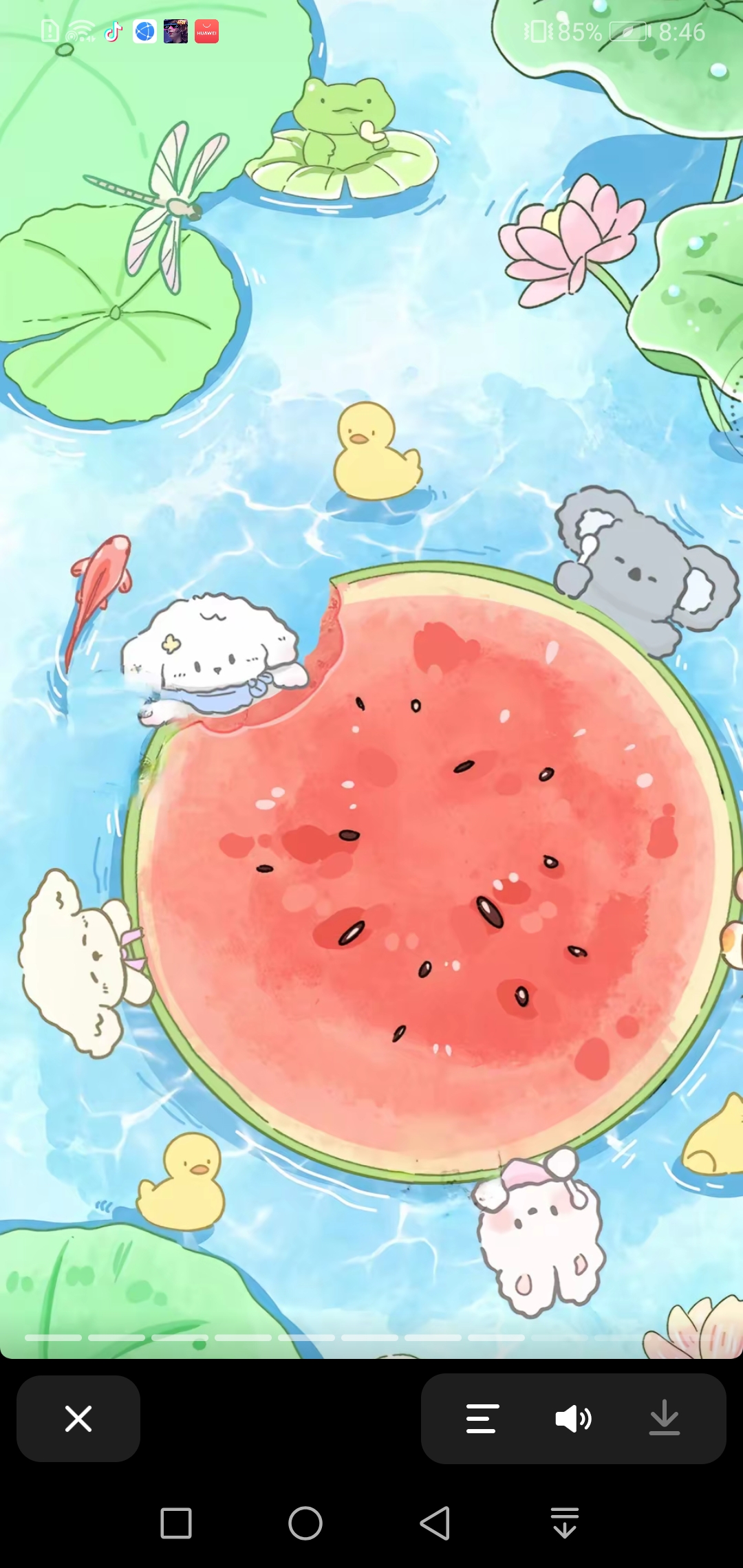The width and height of the screenshot is (743, 1568).
Task: Mute the sound
Action: click(x=572, y=1419)
